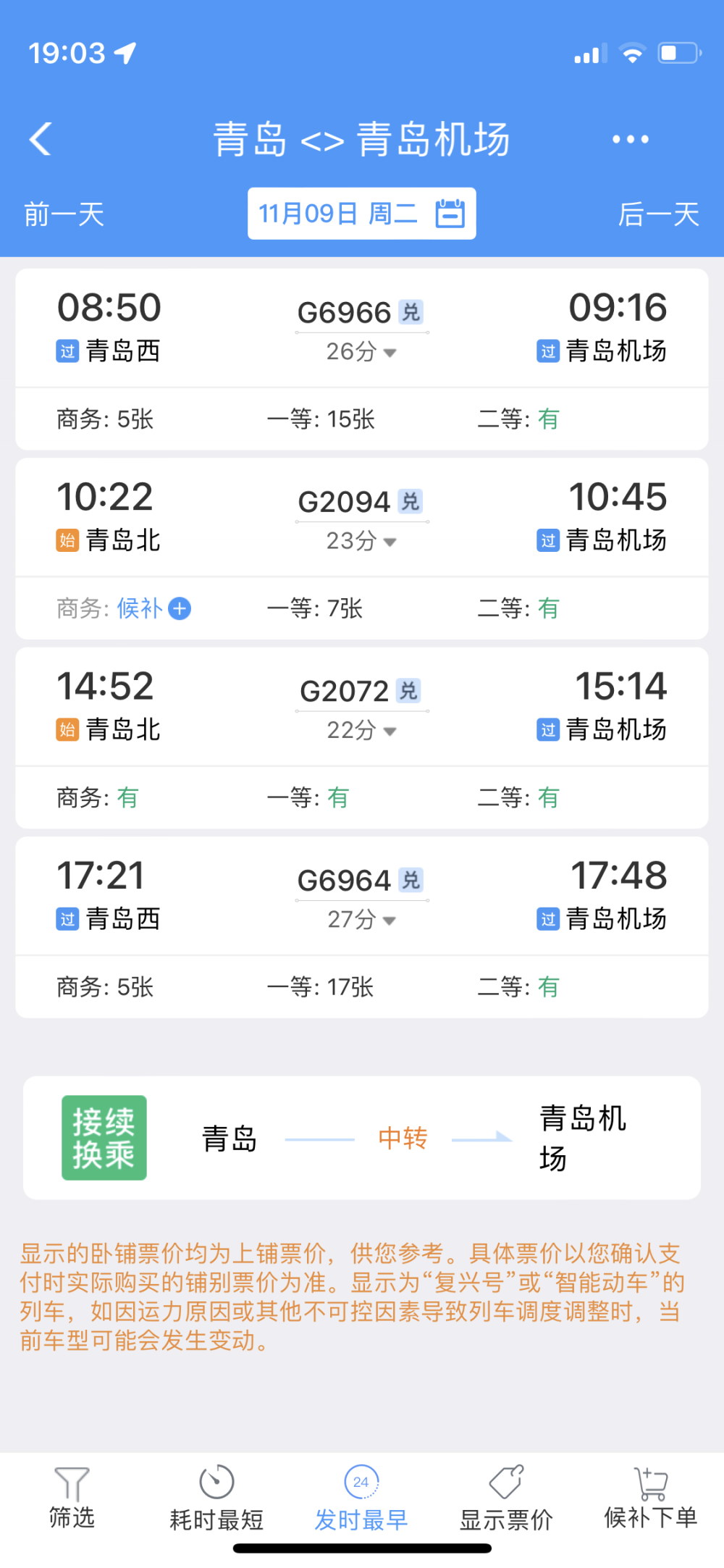Image resolution: width=724 pixels, height=1568 pixels.
Task: Open the 接续换乘 transfer option card
Action: (x=362, y=1138)
